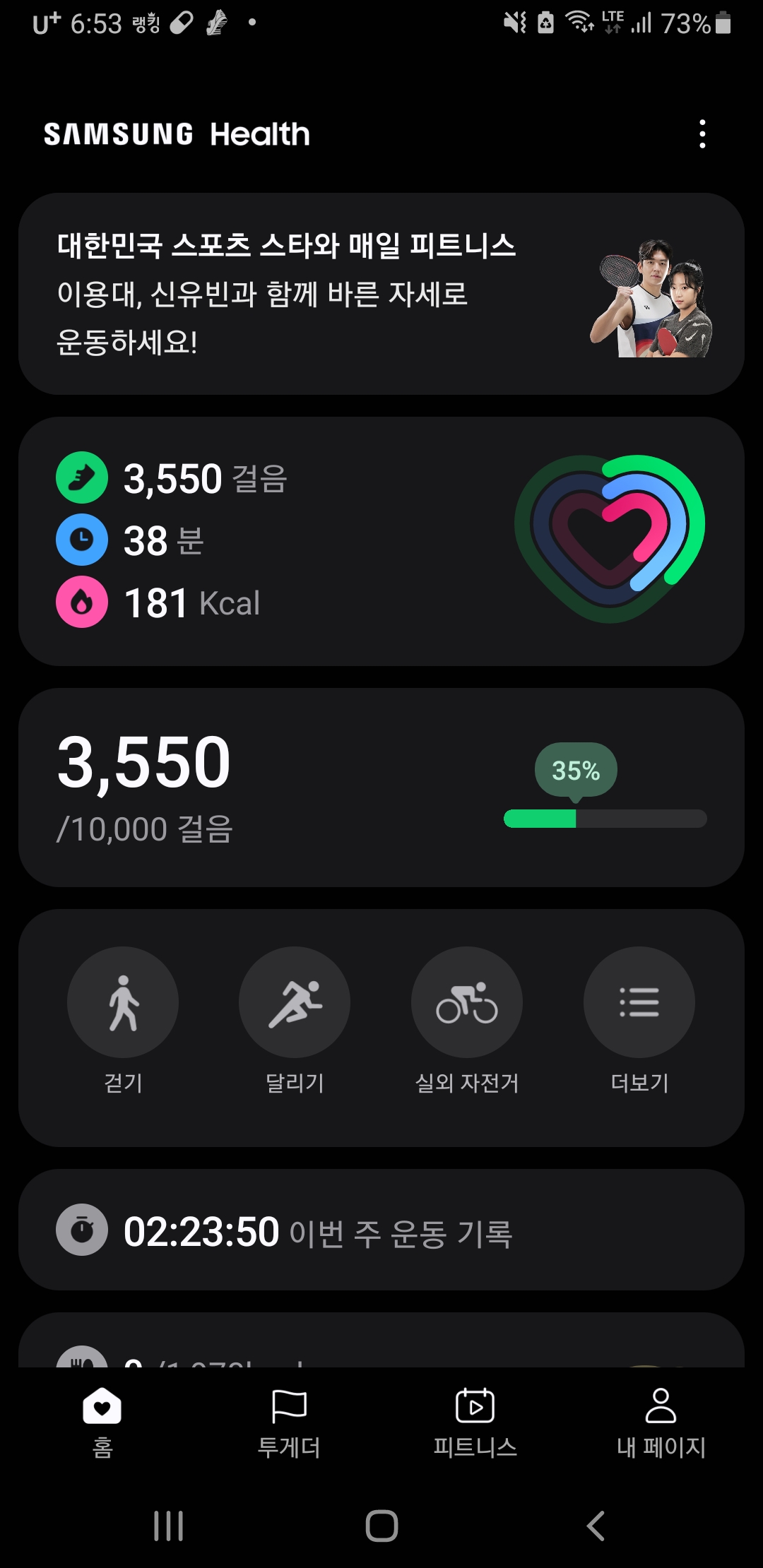Viewport: 763px width, 1568px height.
Task: Open the sports star fitness banner
Action: pos(381,294)
